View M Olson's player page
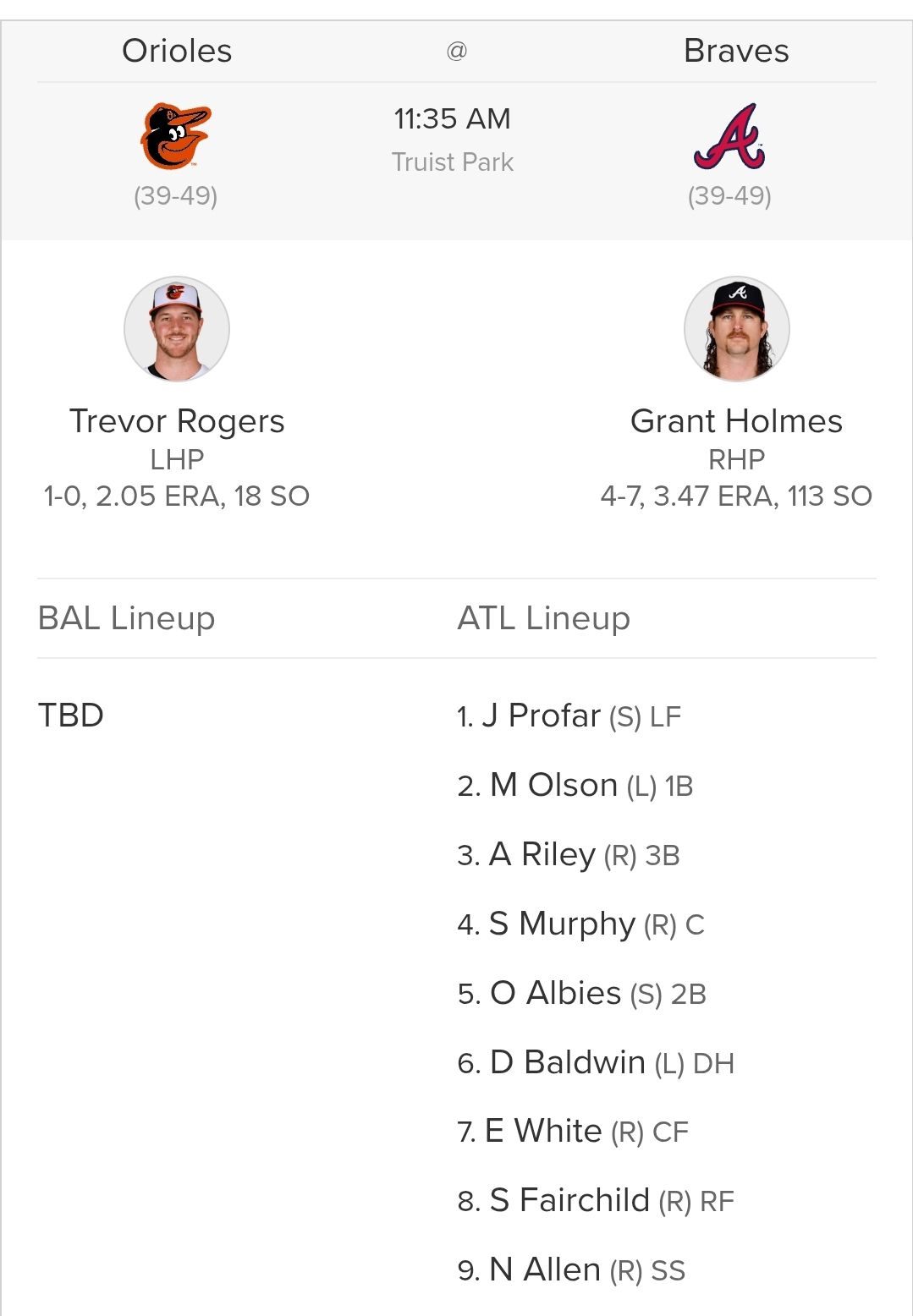The width and height of the screenshot is (913, 1316). tap(553, 785)
